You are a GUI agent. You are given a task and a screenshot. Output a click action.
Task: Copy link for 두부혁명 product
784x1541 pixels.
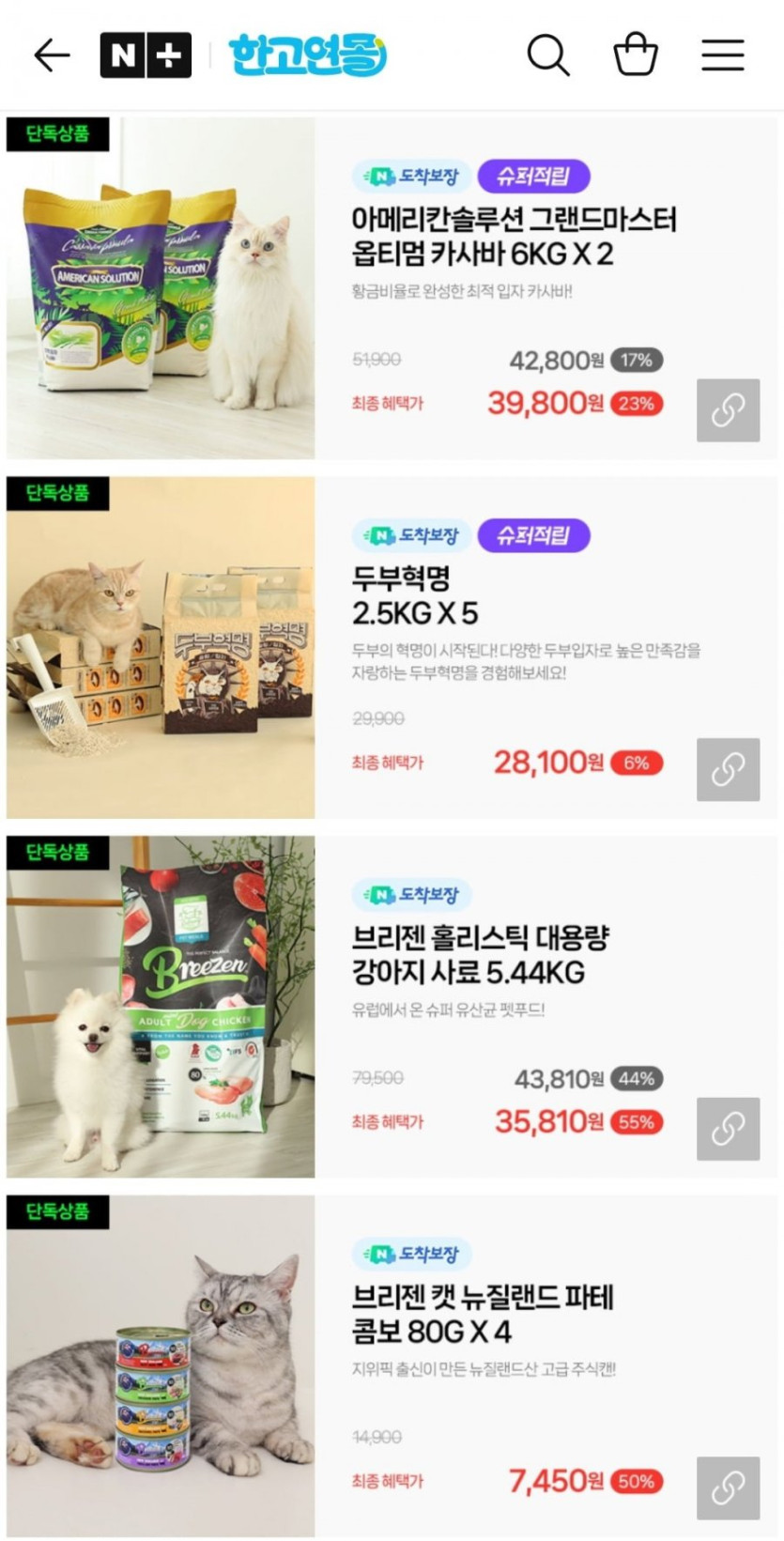coord(728,770)
